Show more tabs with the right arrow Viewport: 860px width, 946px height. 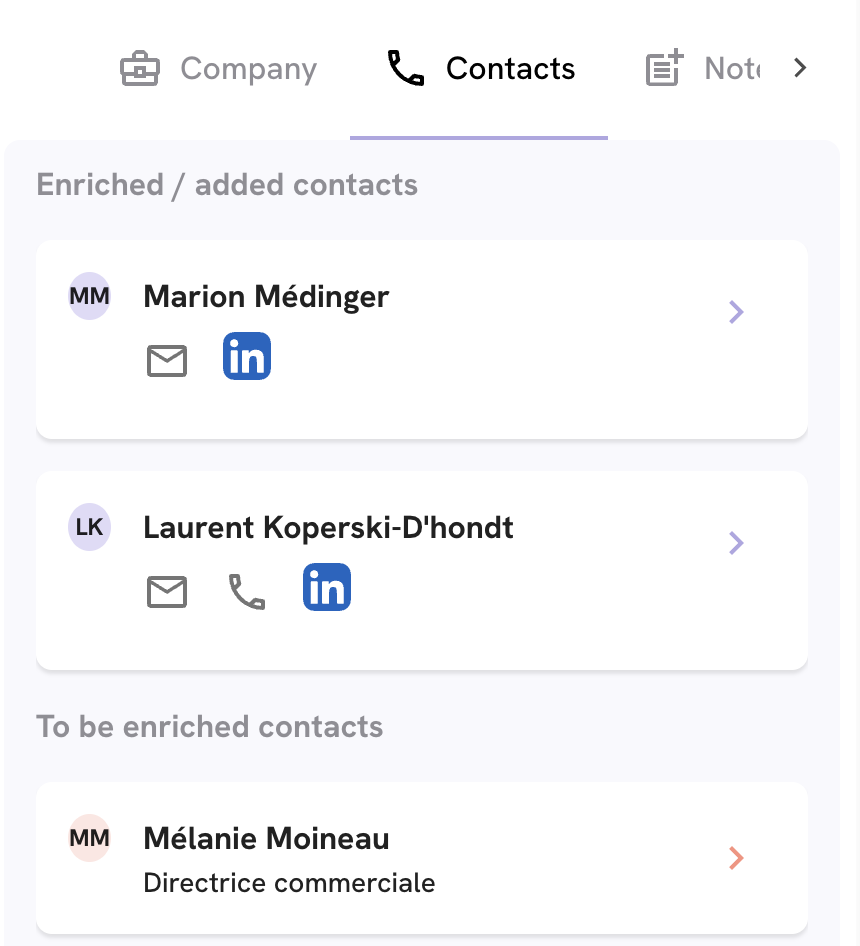[x=799, y=68]
